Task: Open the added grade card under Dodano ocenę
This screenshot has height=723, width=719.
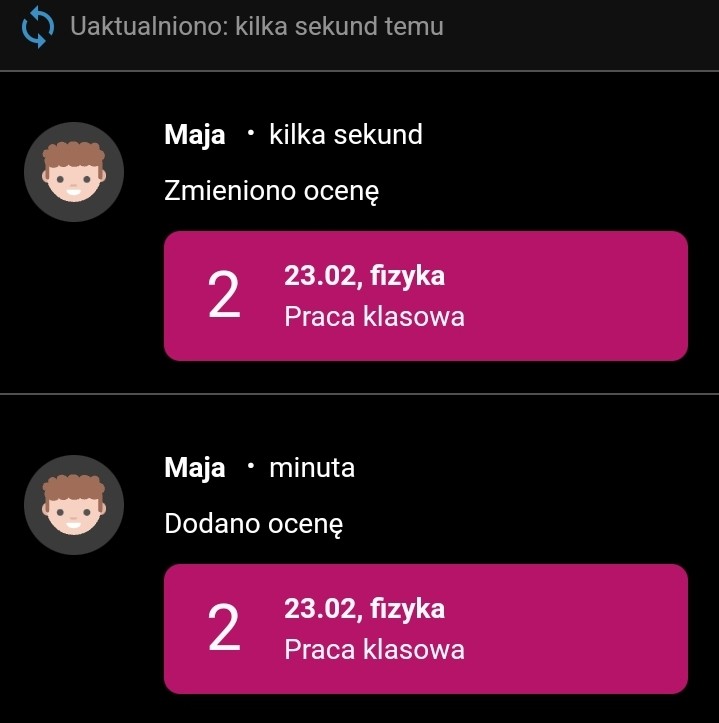Action: (425, 628)
